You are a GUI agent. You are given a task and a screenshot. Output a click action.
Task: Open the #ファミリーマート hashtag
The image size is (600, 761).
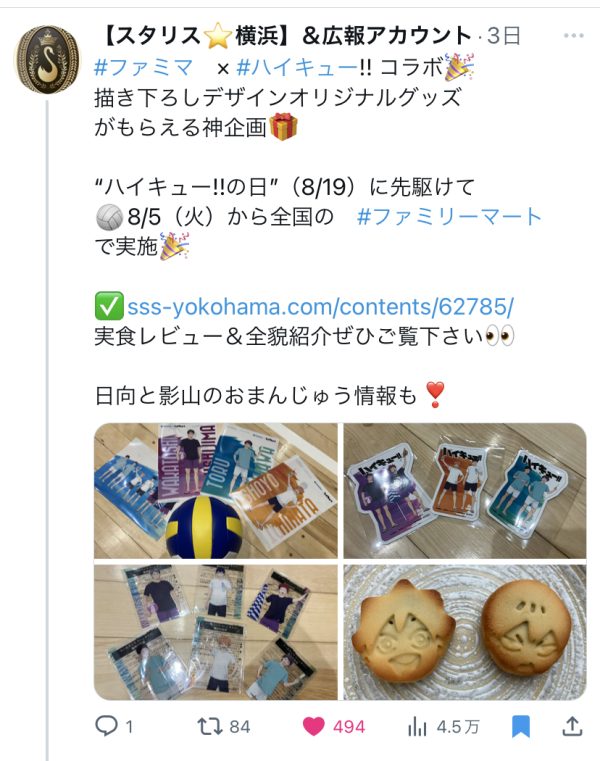pyautogui.click(x=449, y=217)
